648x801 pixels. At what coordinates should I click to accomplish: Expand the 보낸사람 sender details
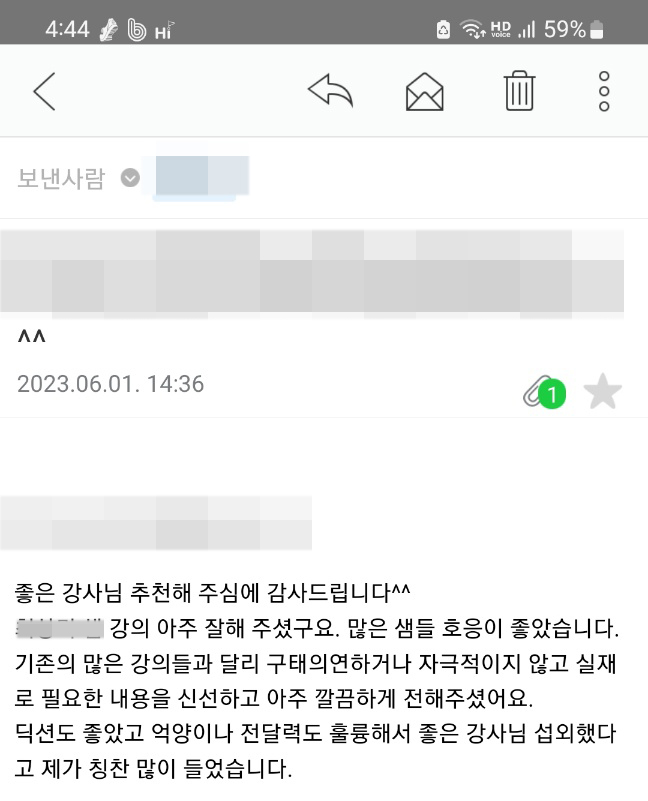[x=130, y=178]
